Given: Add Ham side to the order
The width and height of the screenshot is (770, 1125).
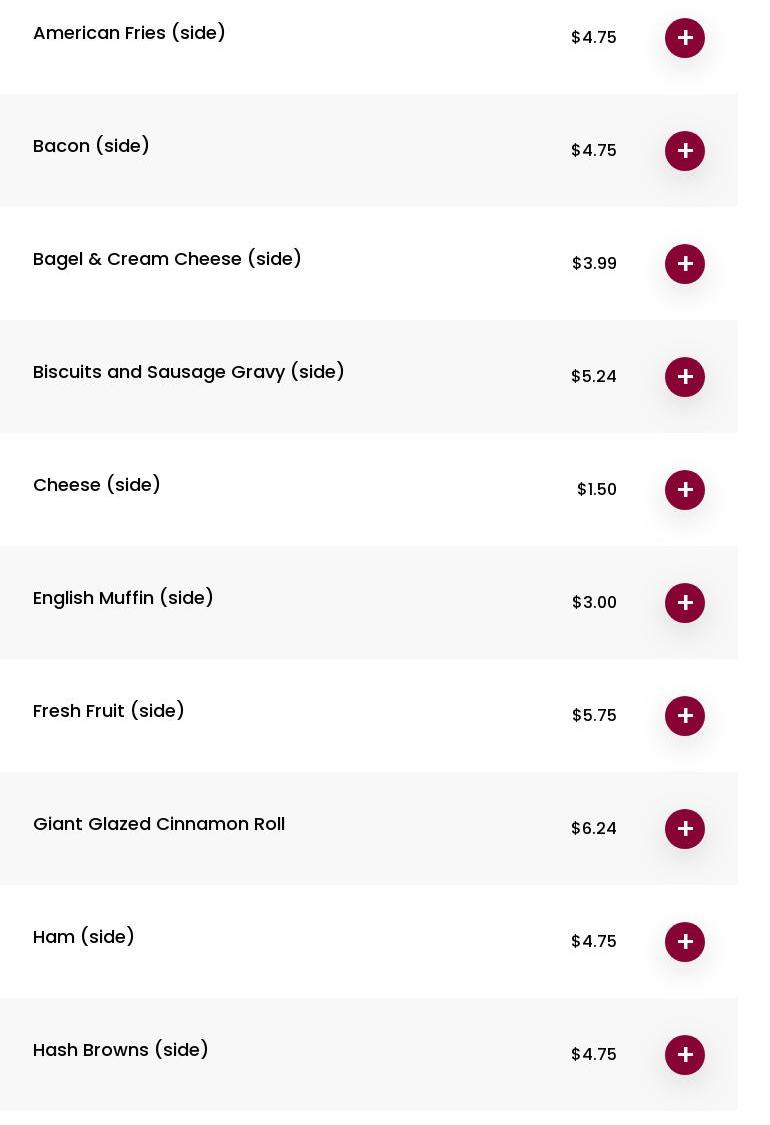Looking at the screenshot, I should [x=685, y=942].
